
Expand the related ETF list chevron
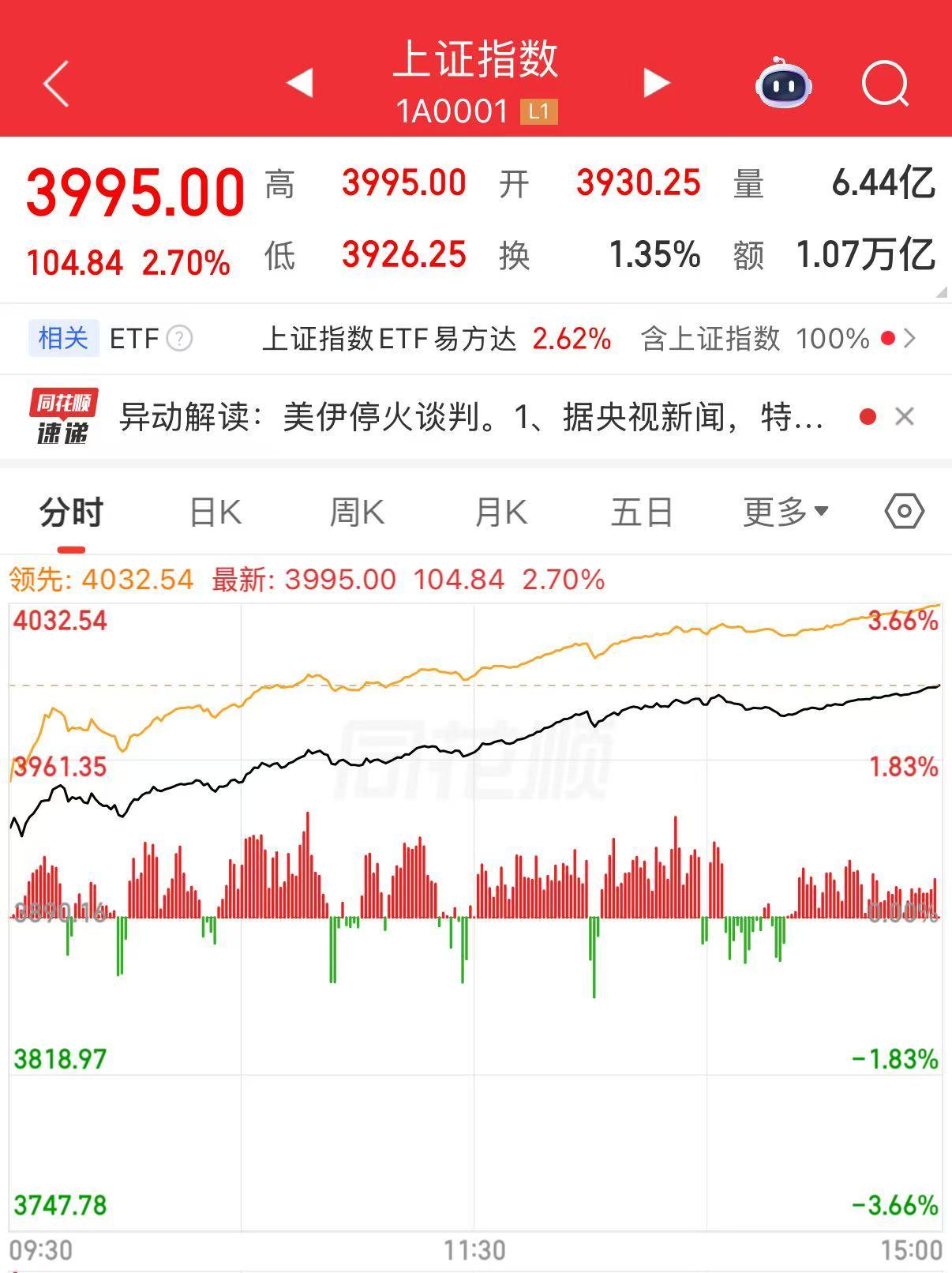pos(910,339)
